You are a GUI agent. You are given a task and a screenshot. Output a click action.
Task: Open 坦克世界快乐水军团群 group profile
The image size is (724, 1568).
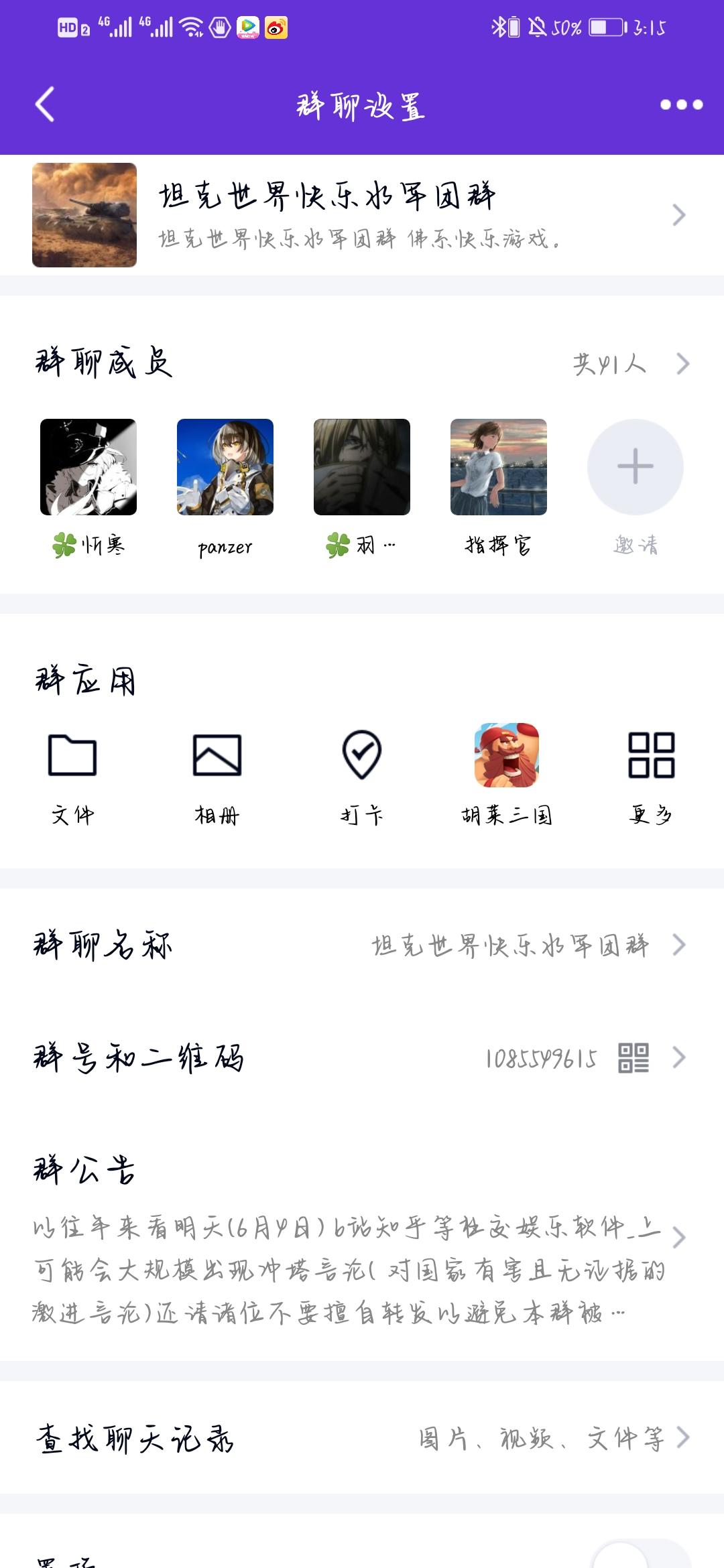point(362,215)
